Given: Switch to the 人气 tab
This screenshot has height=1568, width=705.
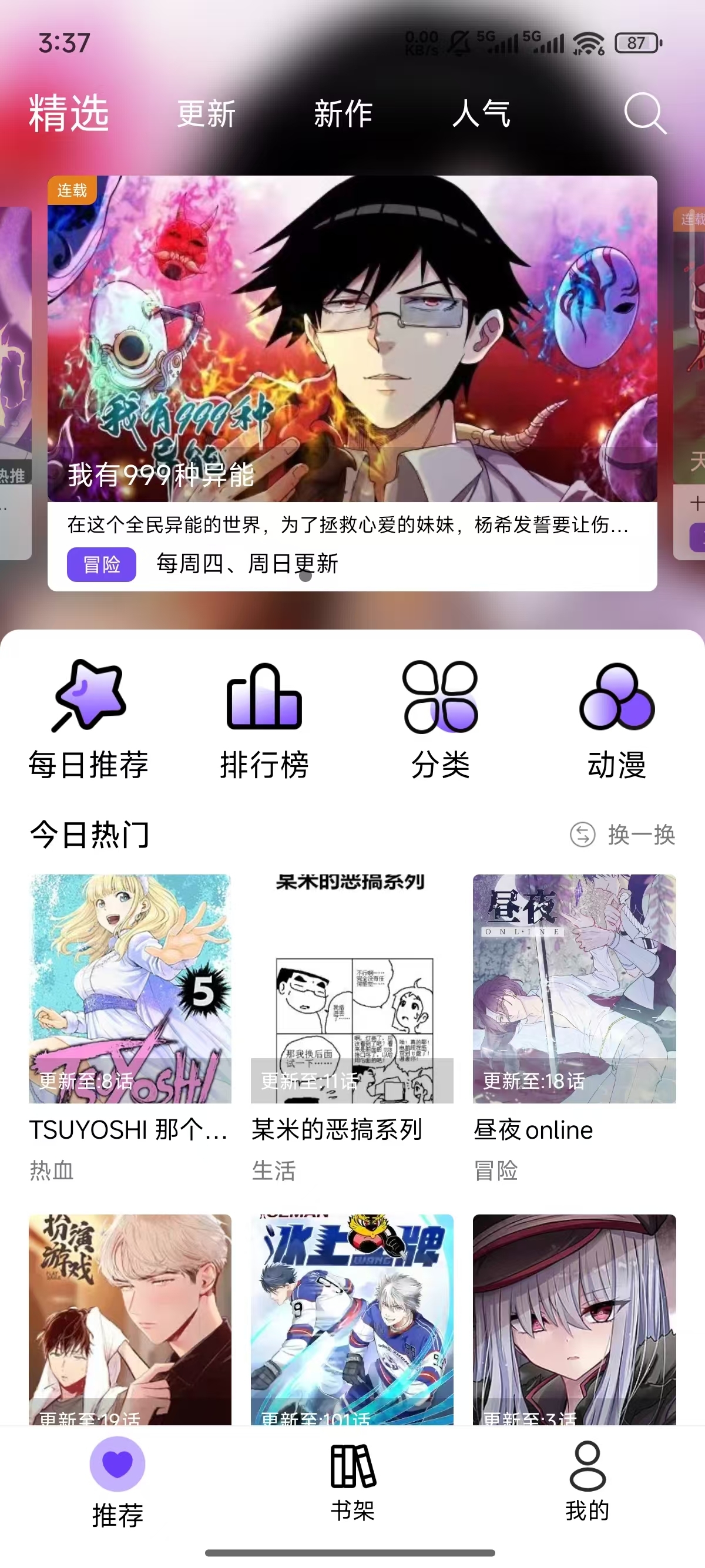Looking at the screenshot, I should pos(482,115).
